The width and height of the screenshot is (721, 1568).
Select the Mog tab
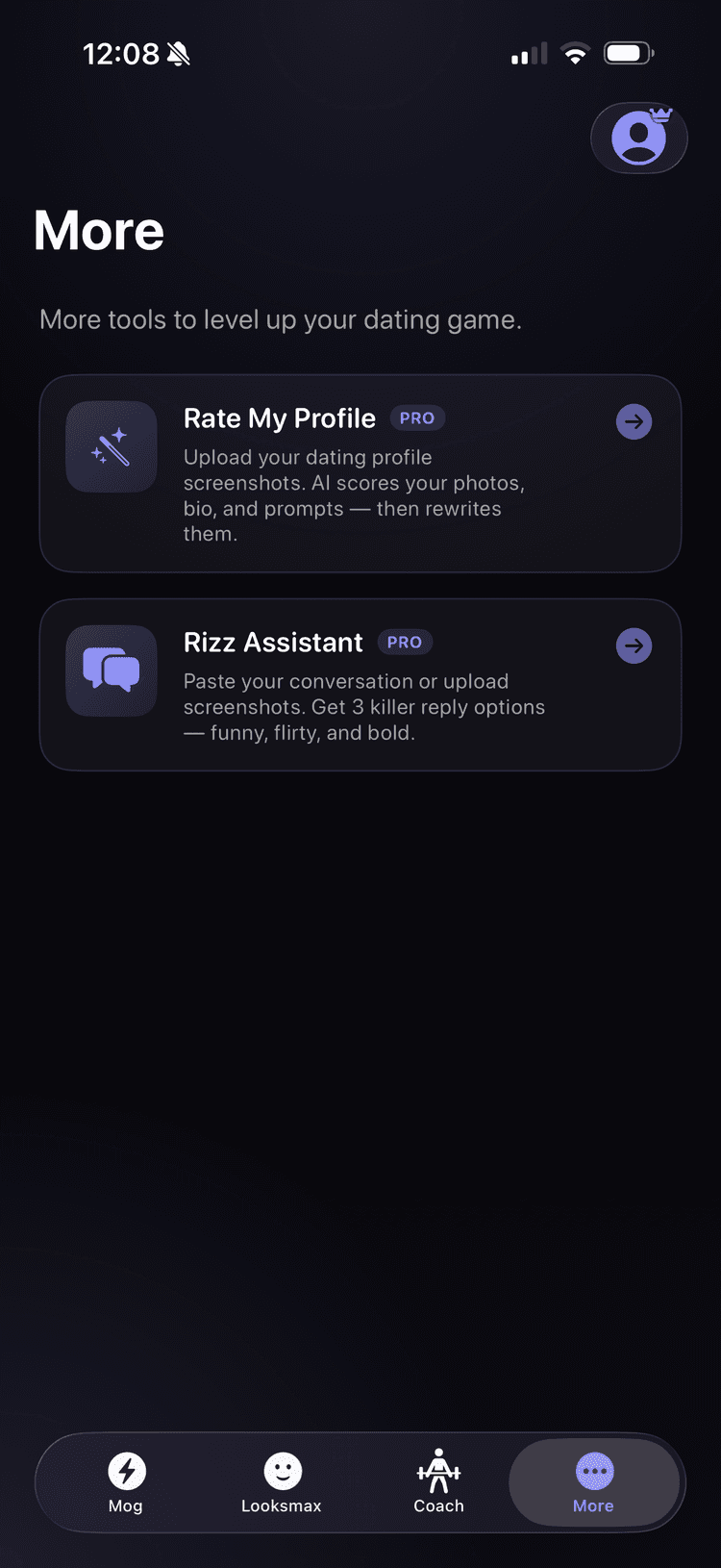click(125, 1482)
